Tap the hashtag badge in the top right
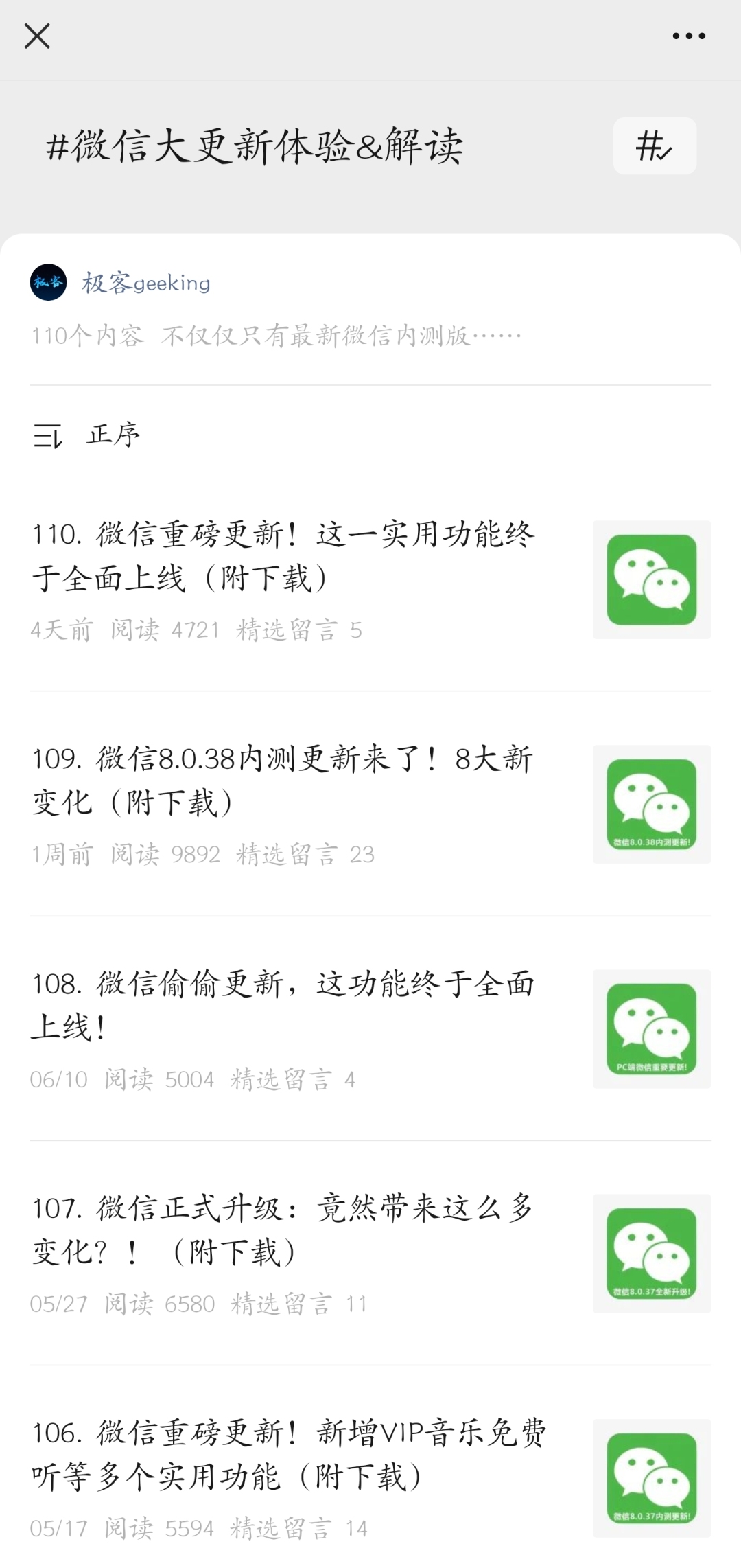Viewport: 741px width, 1568px height. click(x=654, y=146)
